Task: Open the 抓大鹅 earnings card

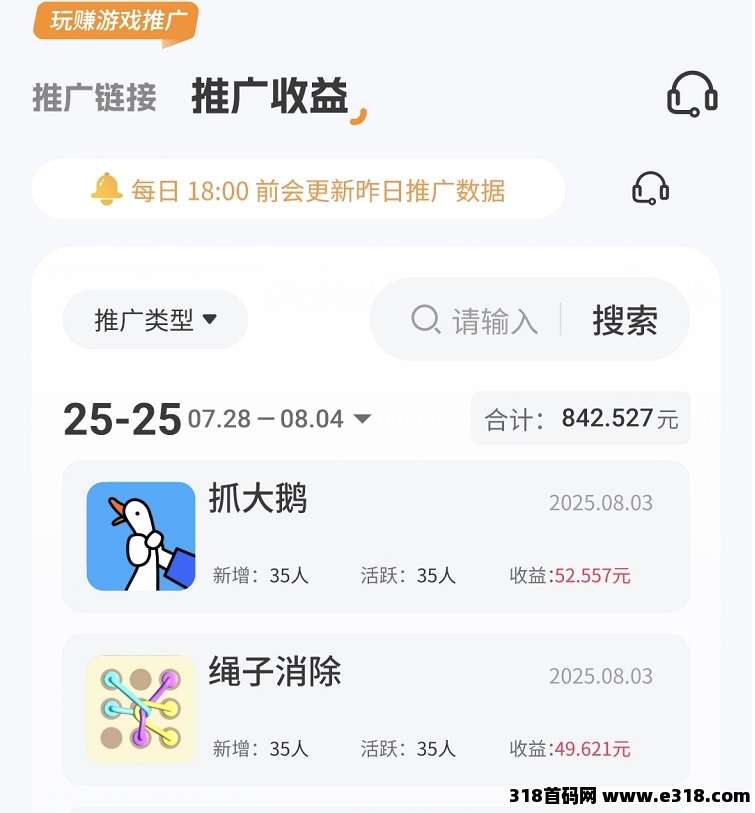Action: tap(376, 536)
